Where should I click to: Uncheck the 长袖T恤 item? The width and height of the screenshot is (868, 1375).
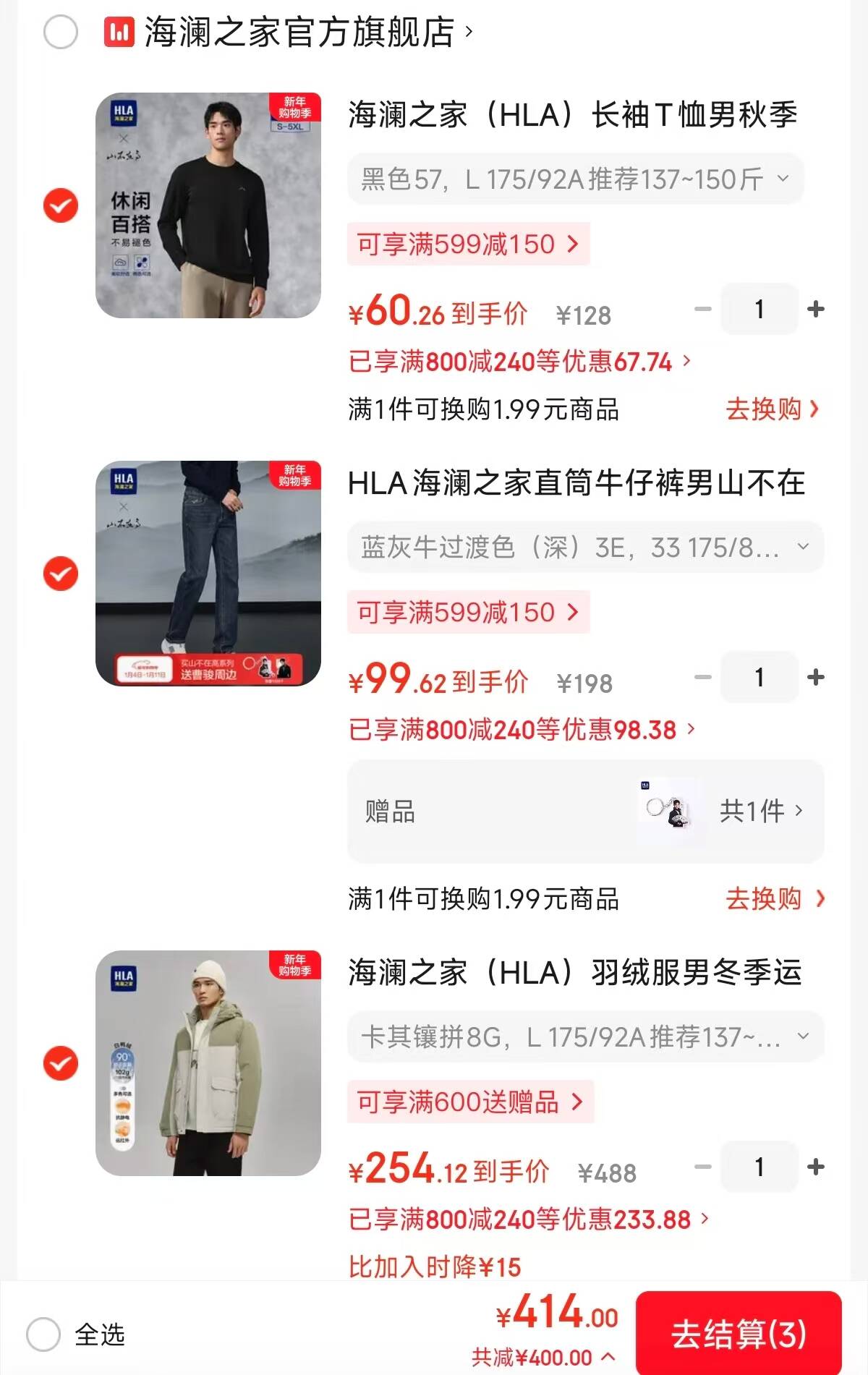[61, 206]
